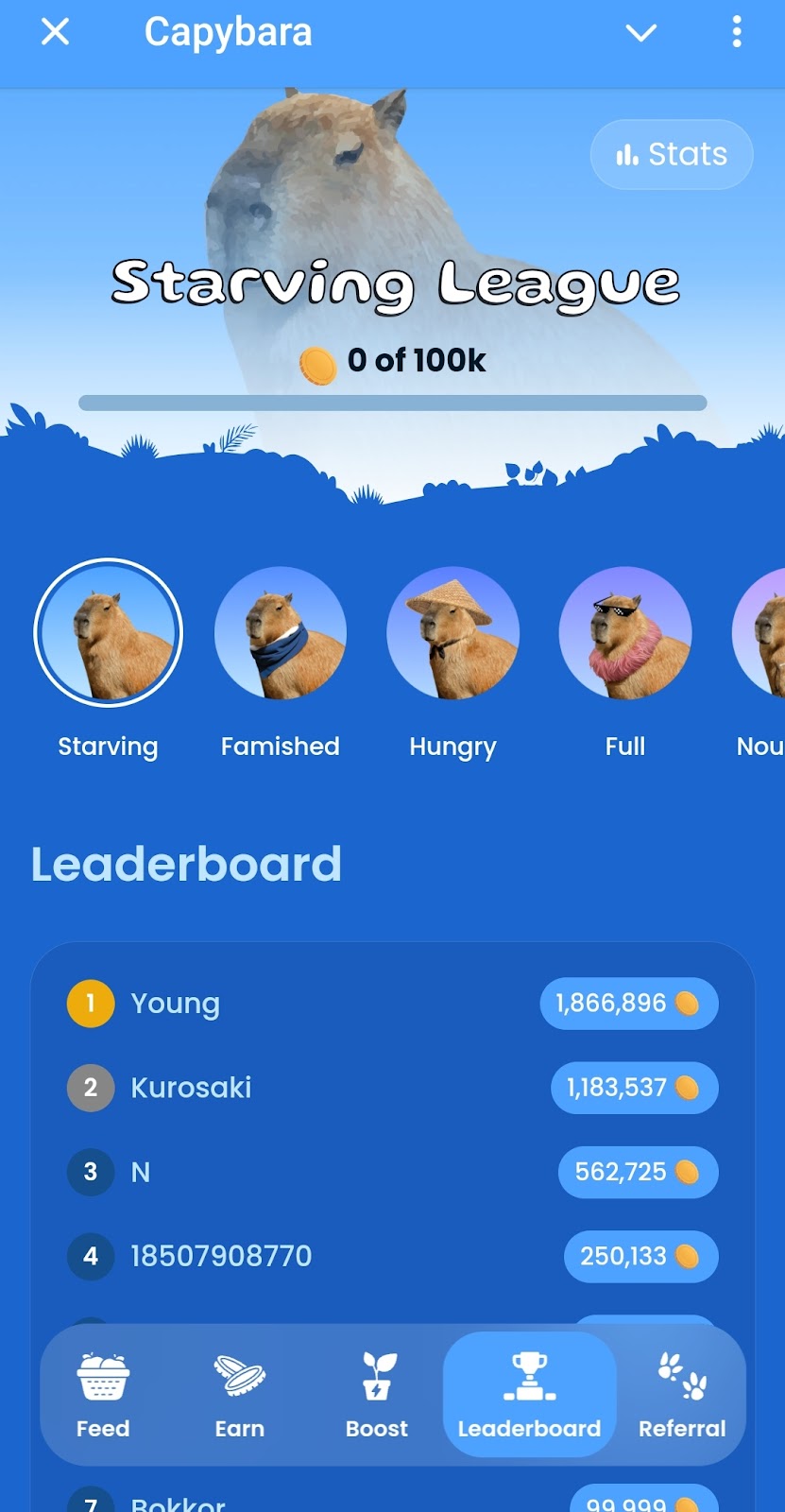
Task: Tap the Leaderboard tab
Action: (x=529, y=1395)
